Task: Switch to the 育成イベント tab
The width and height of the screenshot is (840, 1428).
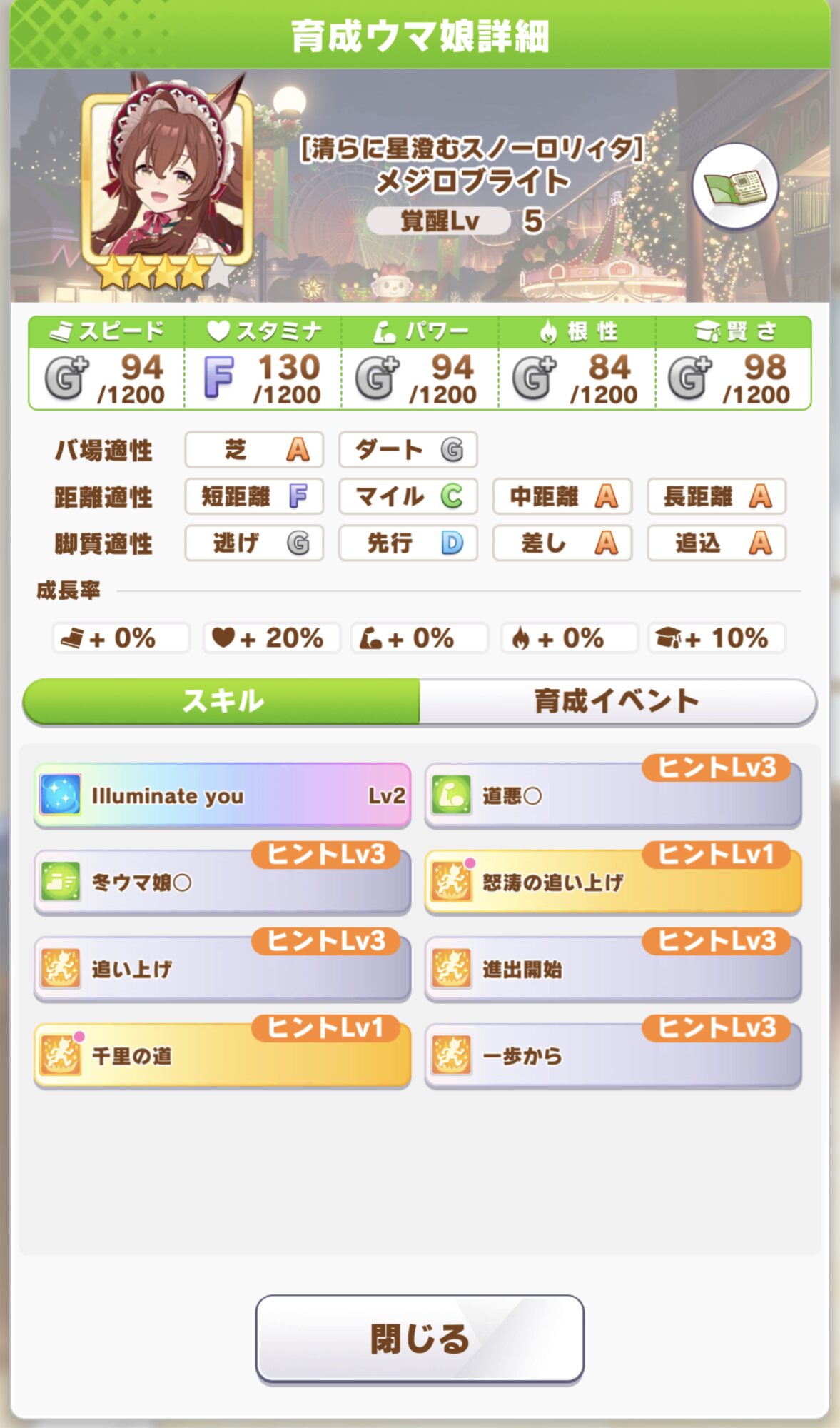Action: coord(617,701)
